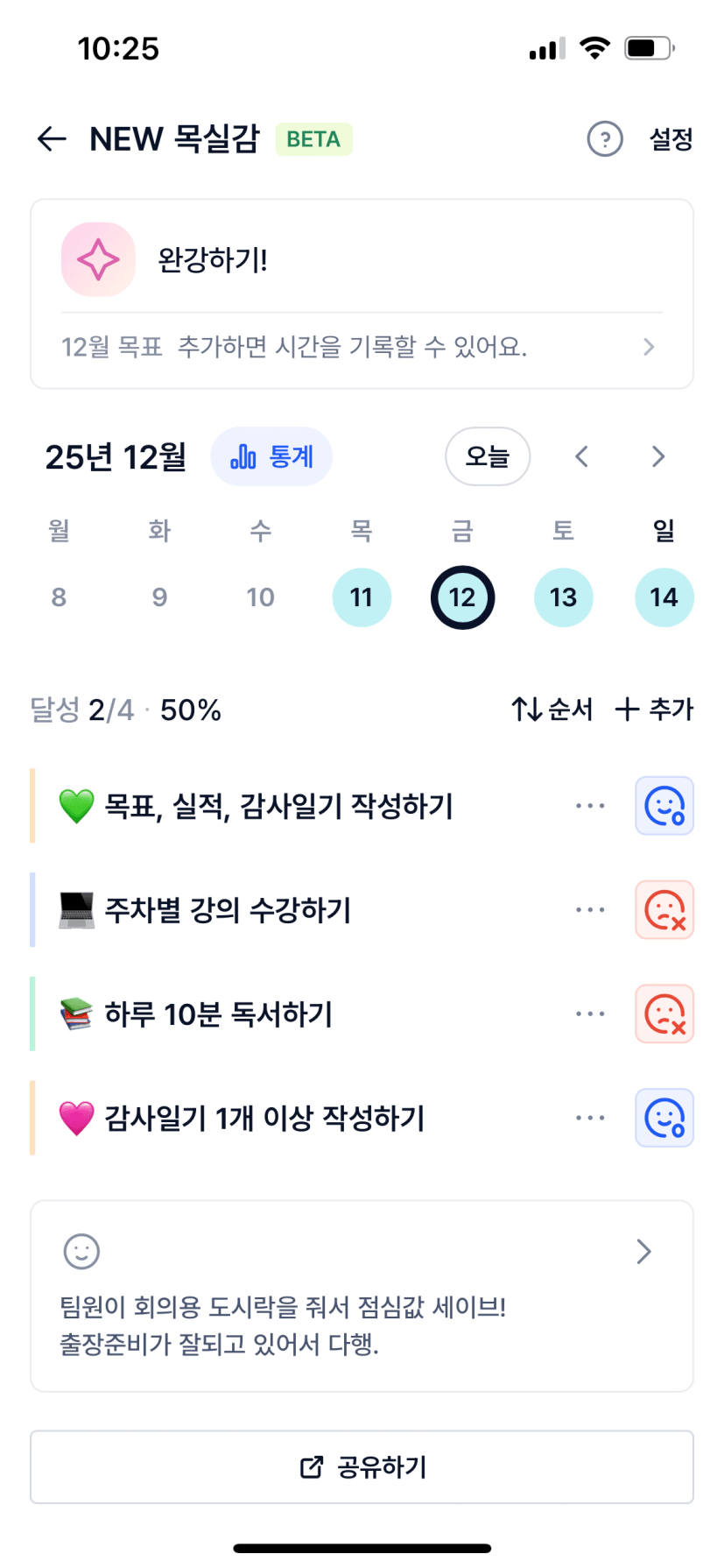
Task: Go to the previous week
Action: [581, 456]
